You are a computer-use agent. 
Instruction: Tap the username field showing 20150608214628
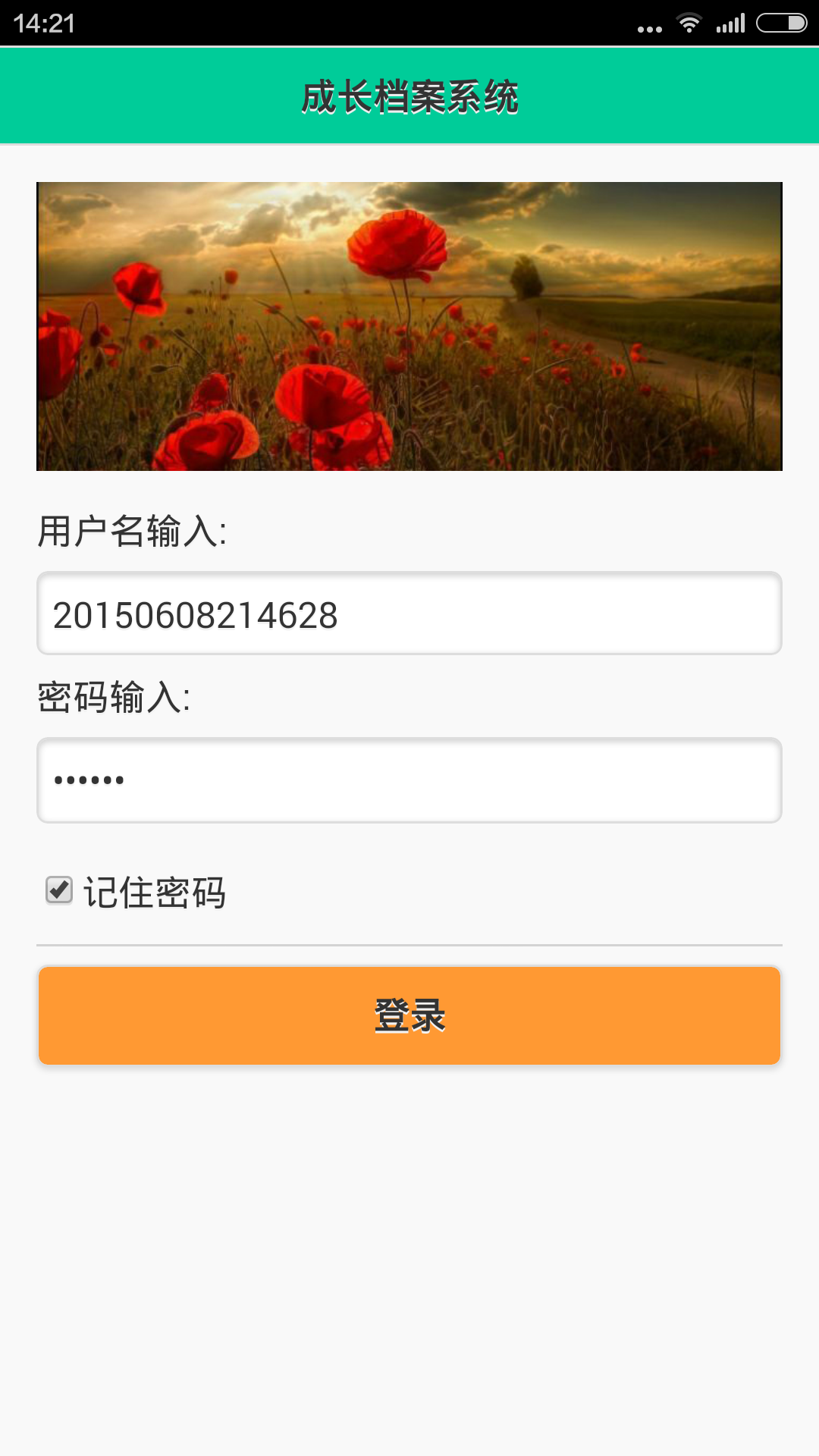tap(409, 613)
